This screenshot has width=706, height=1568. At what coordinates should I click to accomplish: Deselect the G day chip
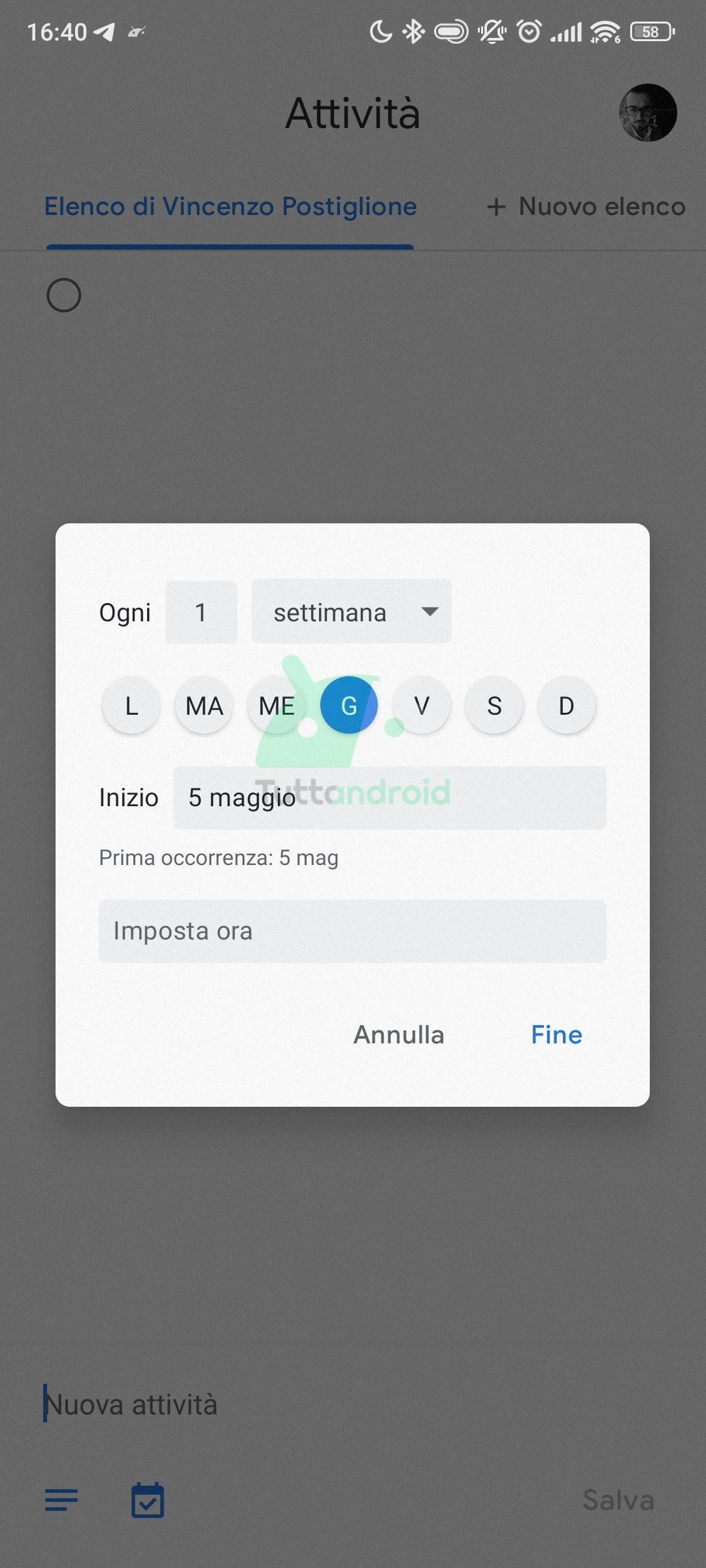349,706
